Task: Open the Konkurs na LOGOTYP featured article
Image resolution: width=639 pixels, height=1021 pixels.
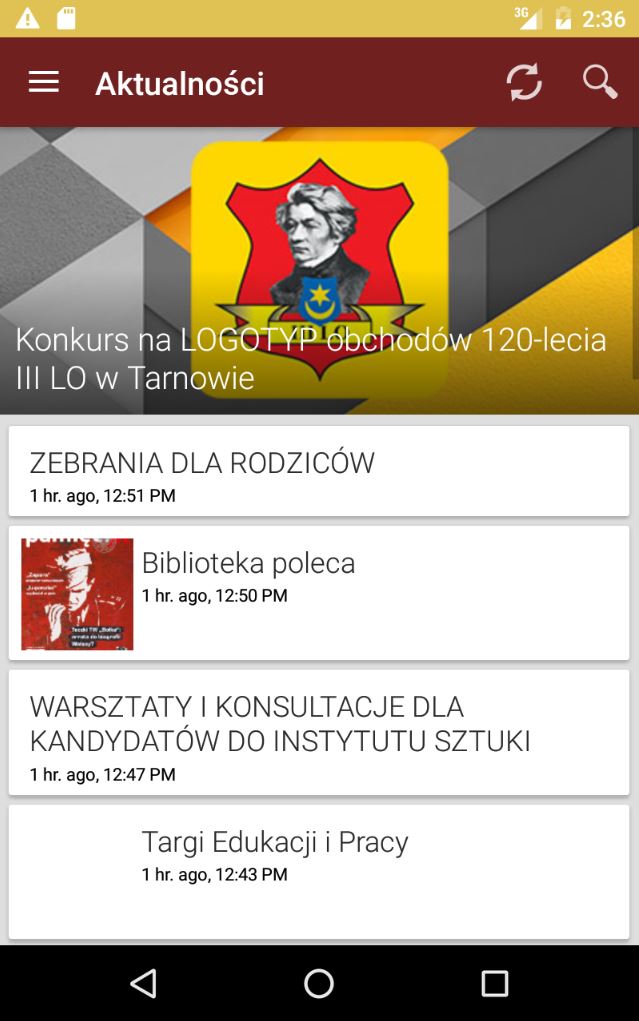Action: 319,270
